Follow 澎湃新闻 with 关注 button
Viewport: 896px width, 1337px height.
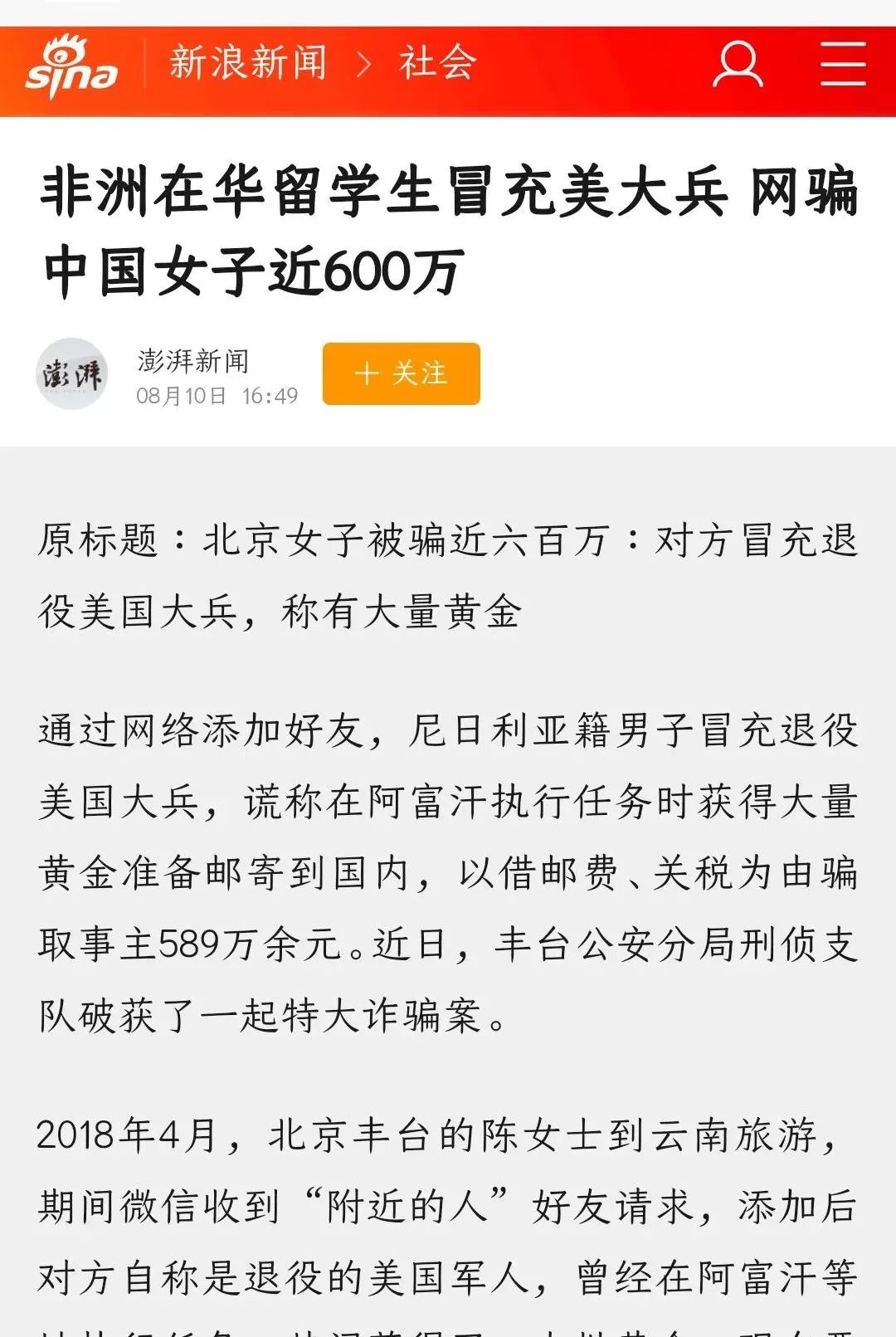[401, 373]
